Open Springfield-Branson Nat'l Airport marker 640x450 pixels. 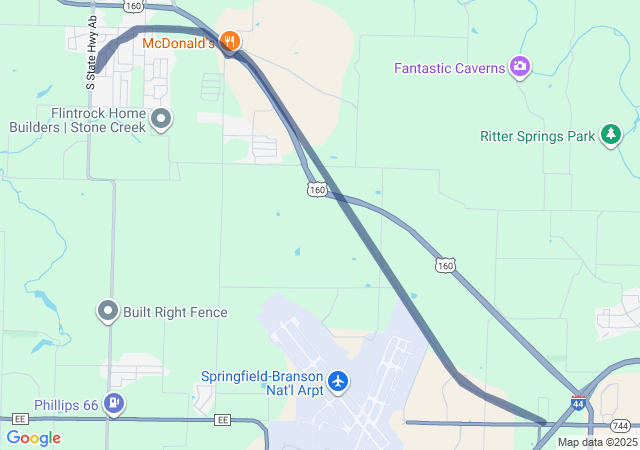coord(339,382)
